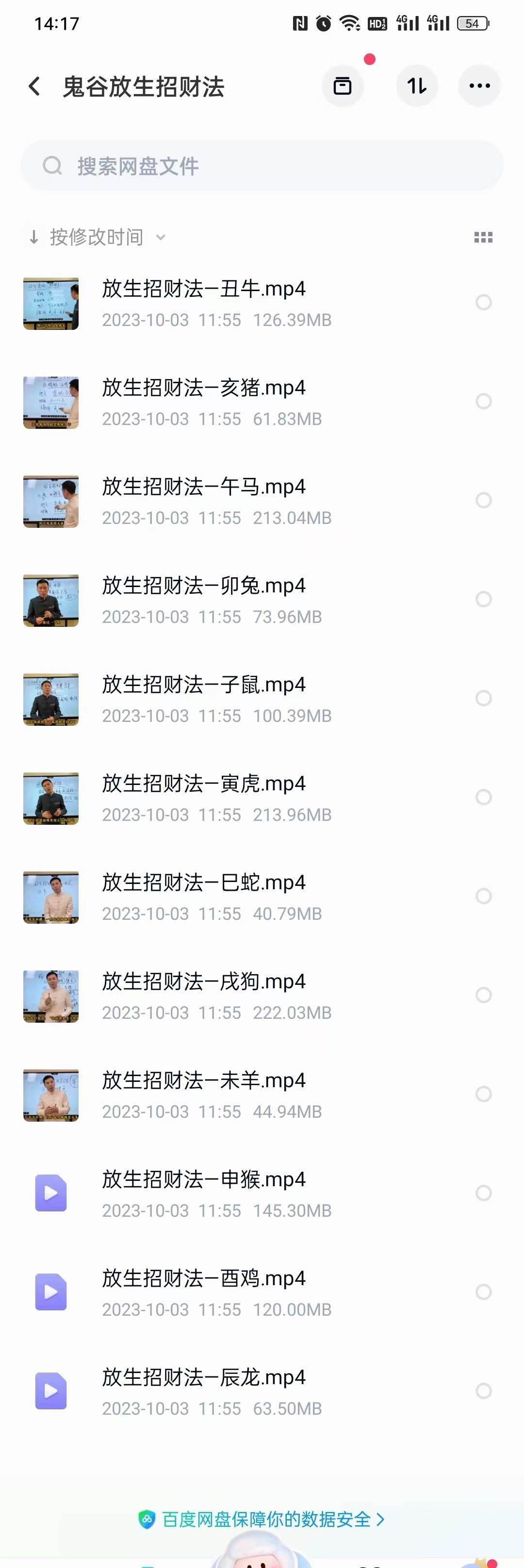This screenshot has height=1568, width=524.
Task: Open the transfer/save box icon in top bar
Action: pyautogui.click(x=342, y=86)
